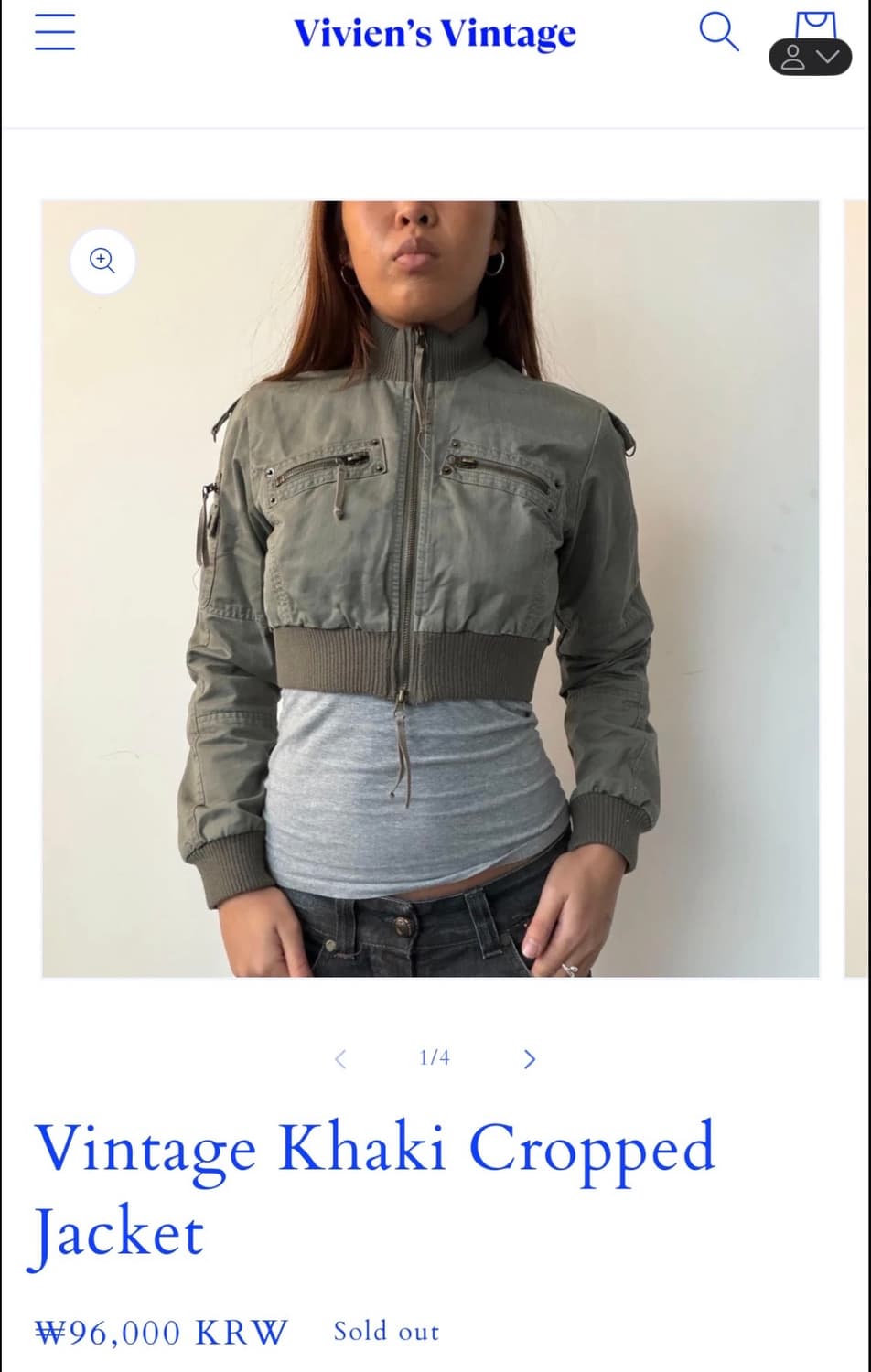This screenshot has height=1372, width=871.
Task: Click the right arrow in the image carousel
Action: click(529, 1058)
